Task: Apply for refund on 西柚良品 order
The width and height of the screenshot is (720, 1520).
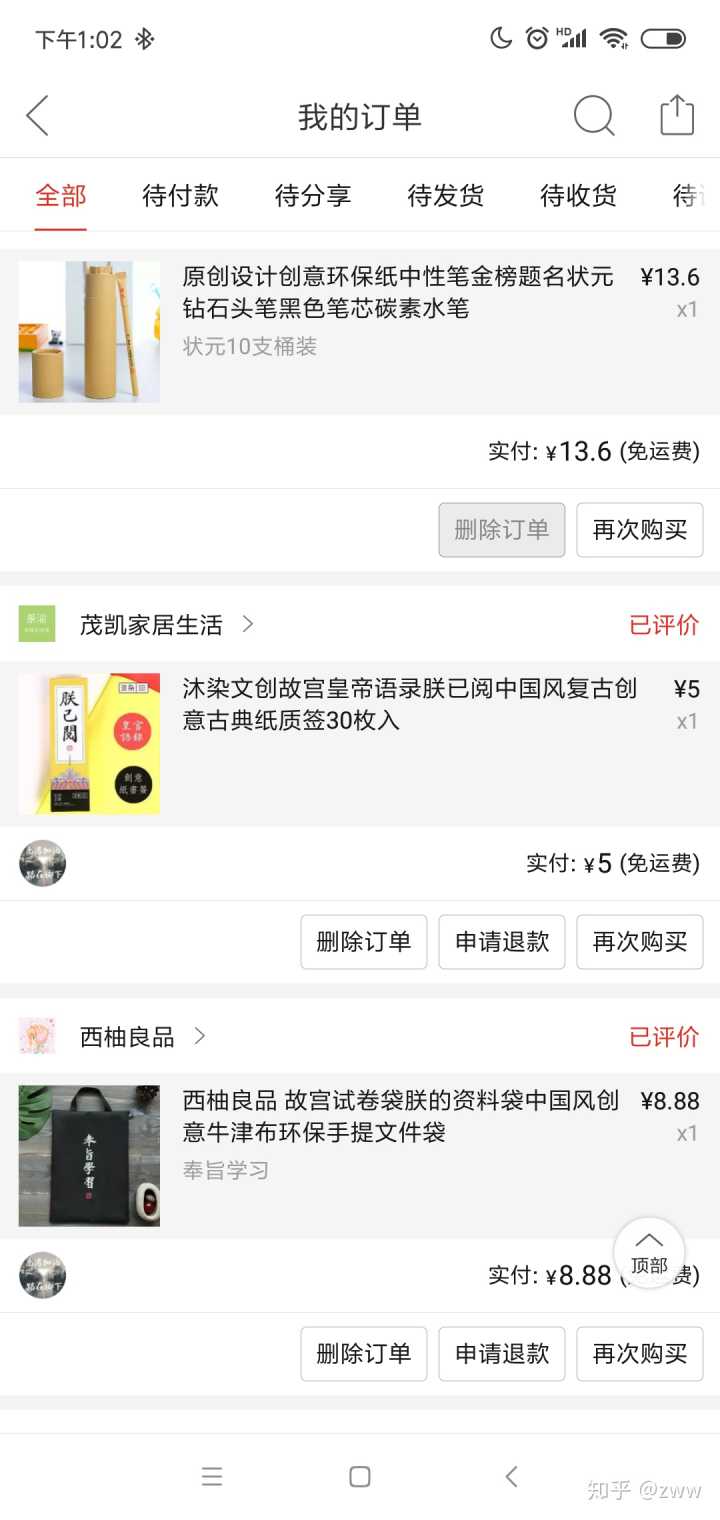Action: click(x=502, y=1354)
